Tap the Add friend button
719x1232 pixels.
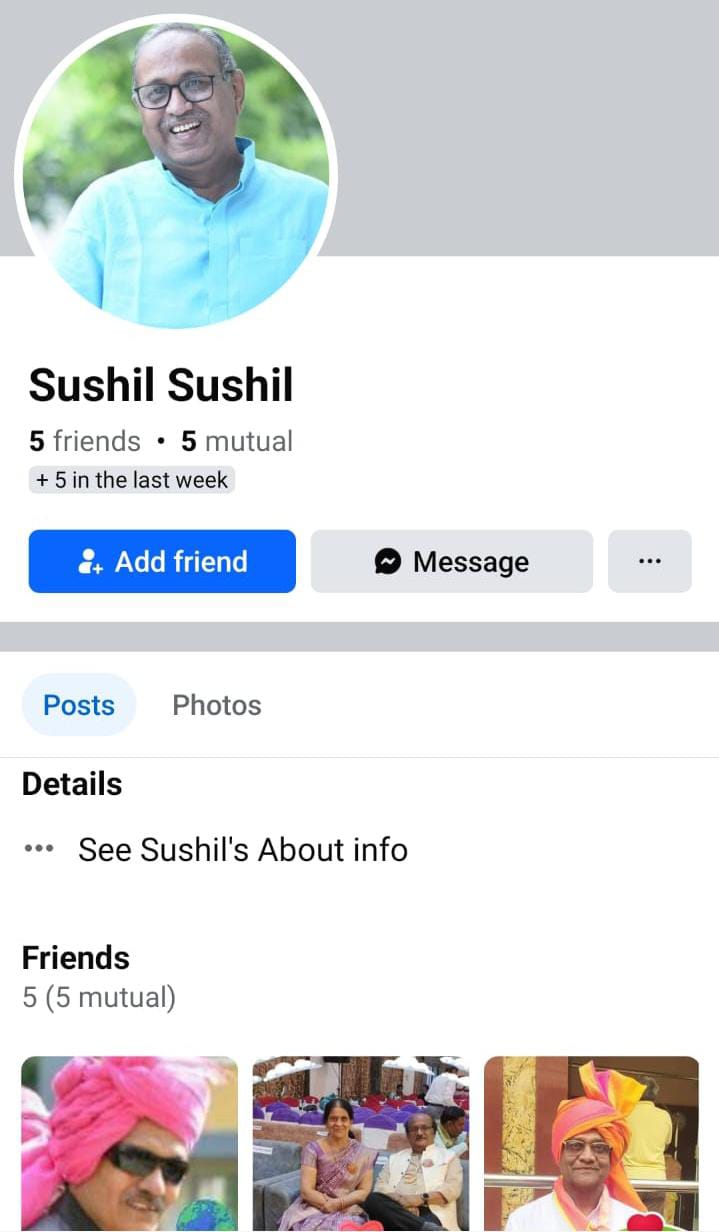162,561
